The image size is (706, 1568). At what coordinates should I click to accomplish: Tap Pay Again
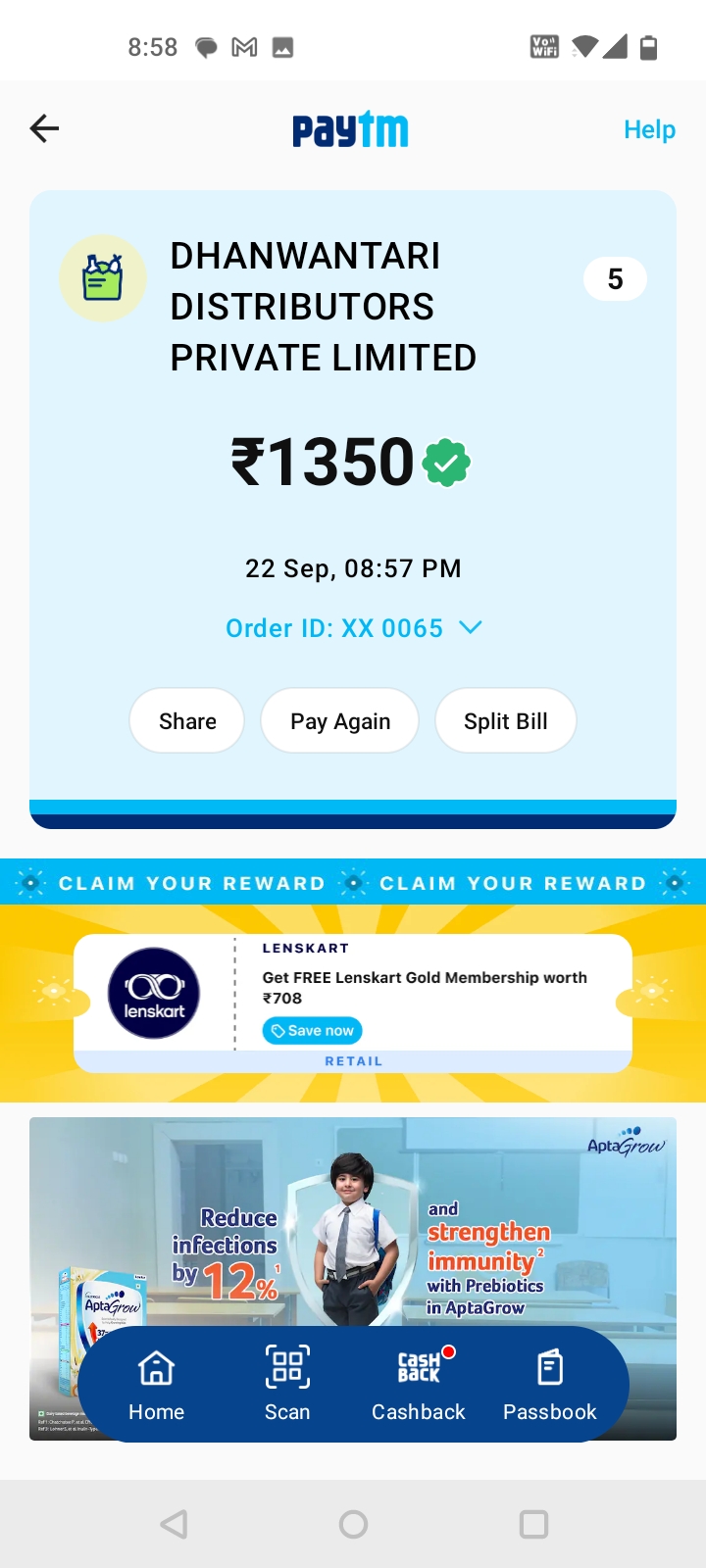pos(340,721)
